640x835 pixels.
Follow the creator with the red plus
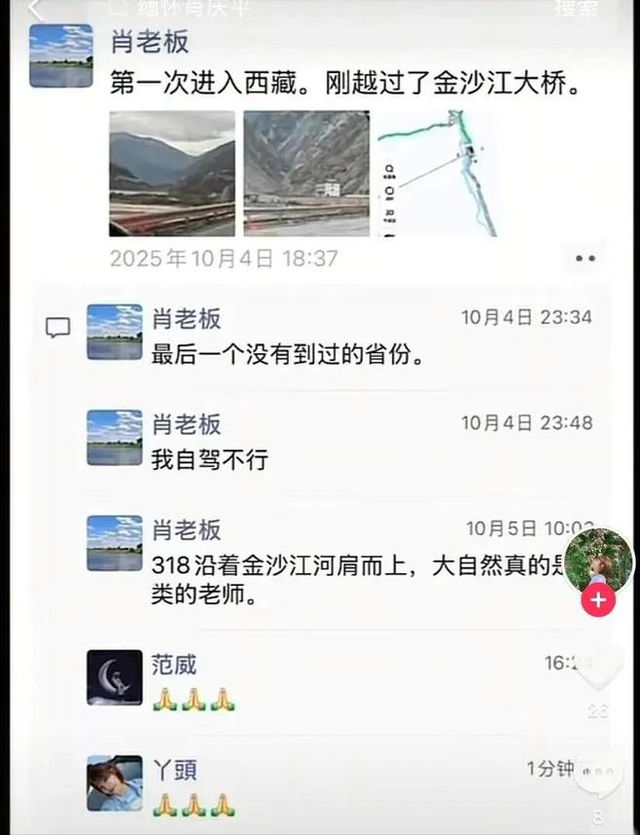click(598, 600)
